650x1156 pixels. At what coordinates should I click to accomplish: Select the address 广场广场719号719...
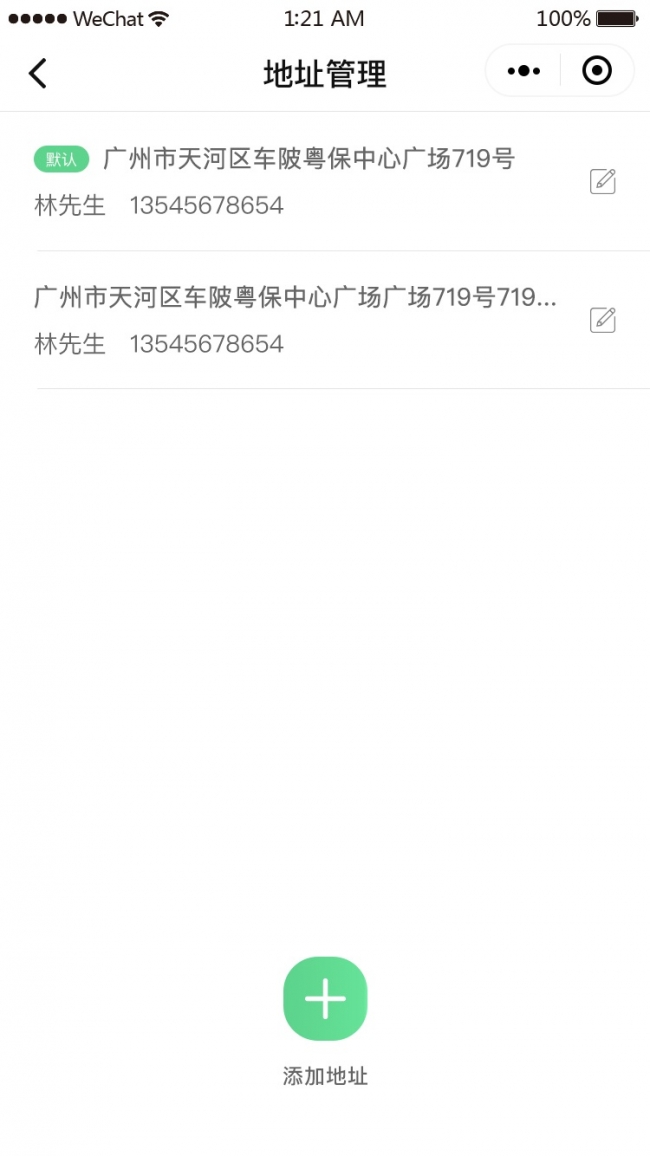click(295, 320)
